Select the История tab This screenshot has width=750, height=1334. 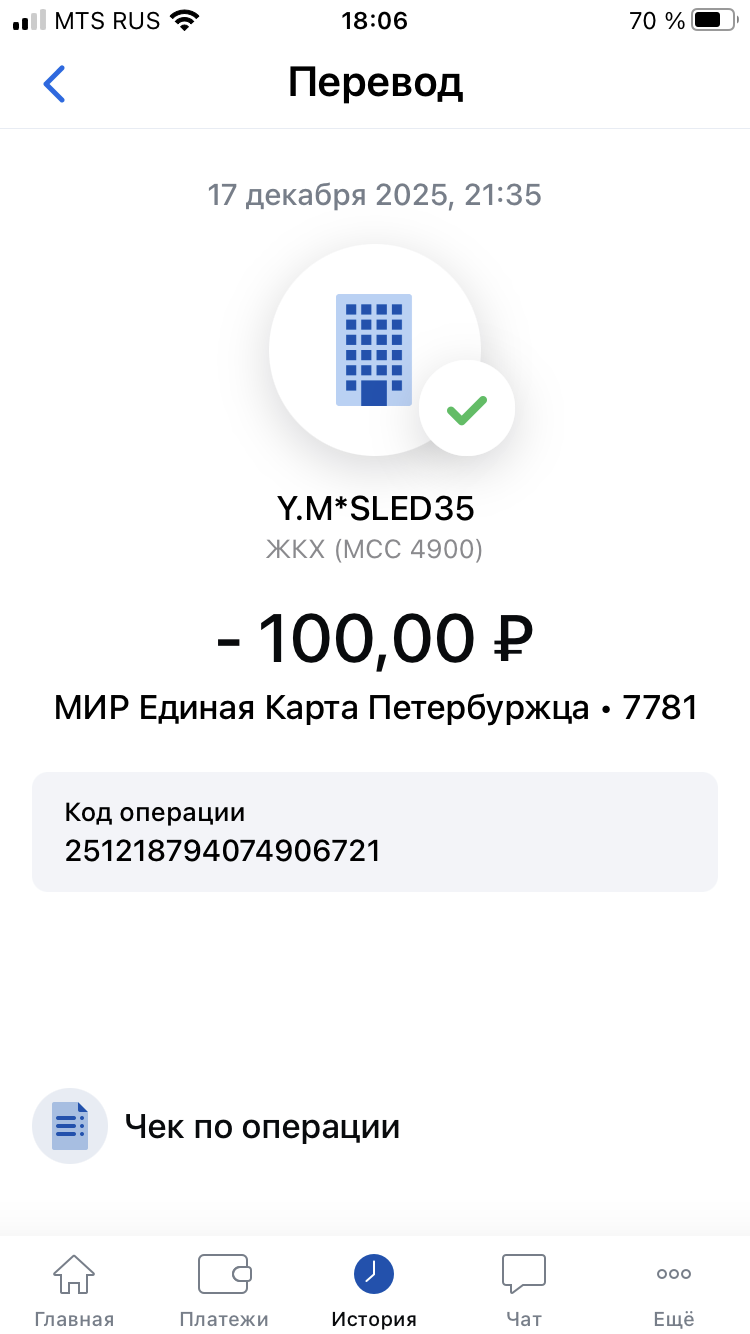(374, 1288)
